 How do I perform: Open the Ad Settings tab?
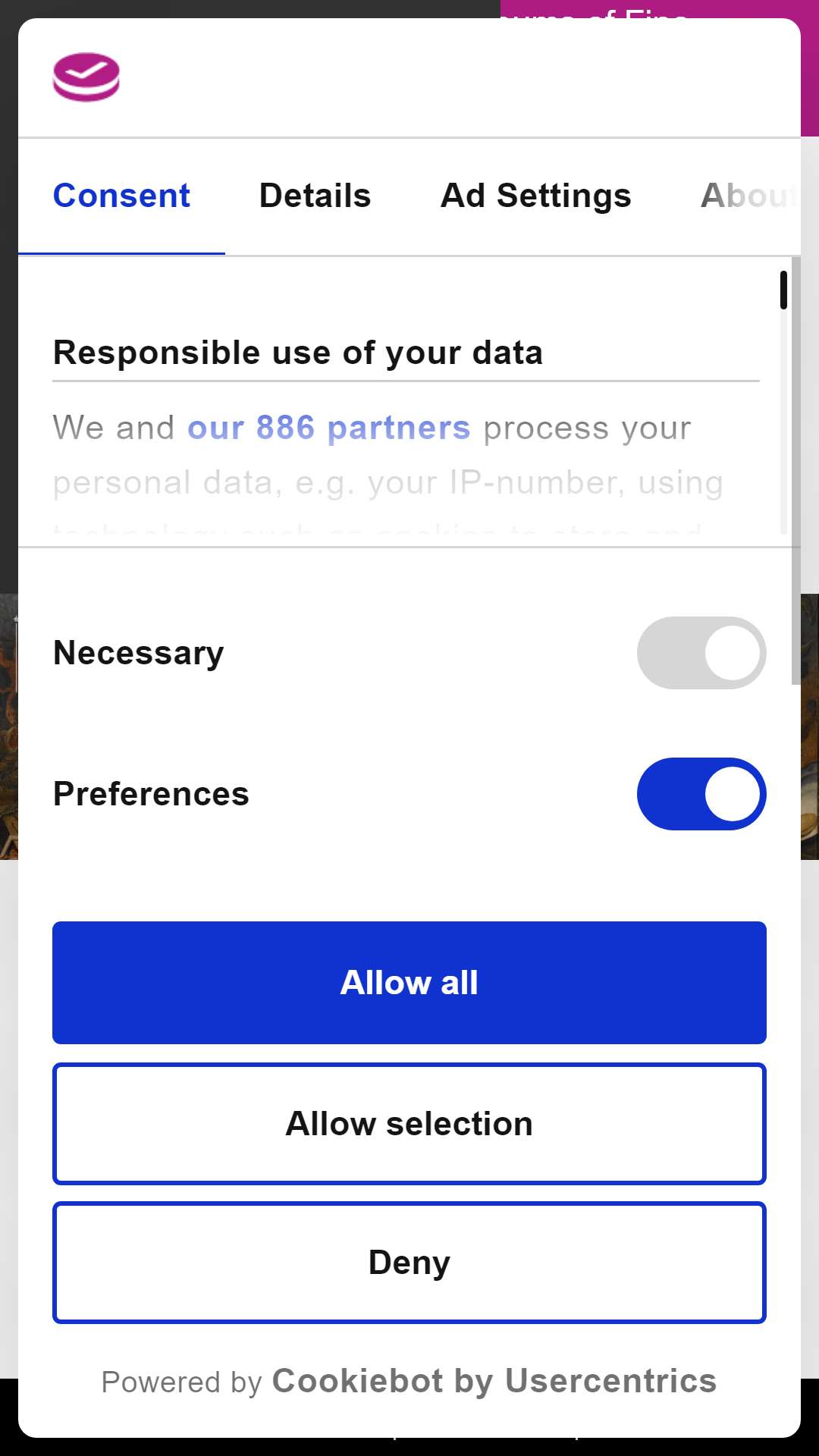(535, 196)
